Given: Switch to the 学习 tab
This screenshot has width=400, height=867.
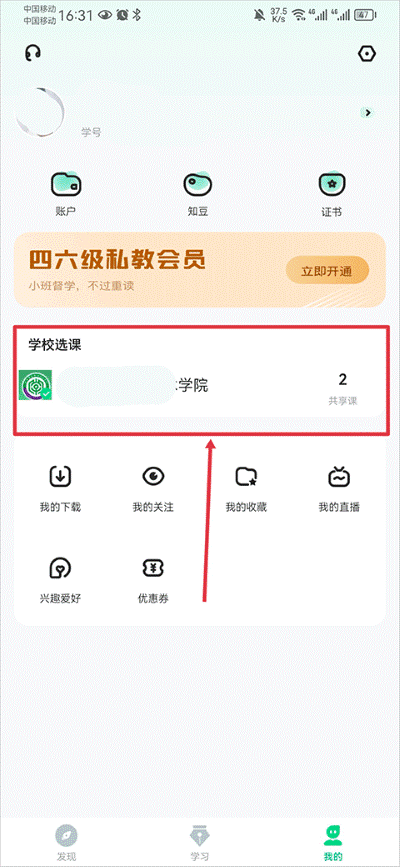Looking at the screenshot, I should click(x=200, y=843).
